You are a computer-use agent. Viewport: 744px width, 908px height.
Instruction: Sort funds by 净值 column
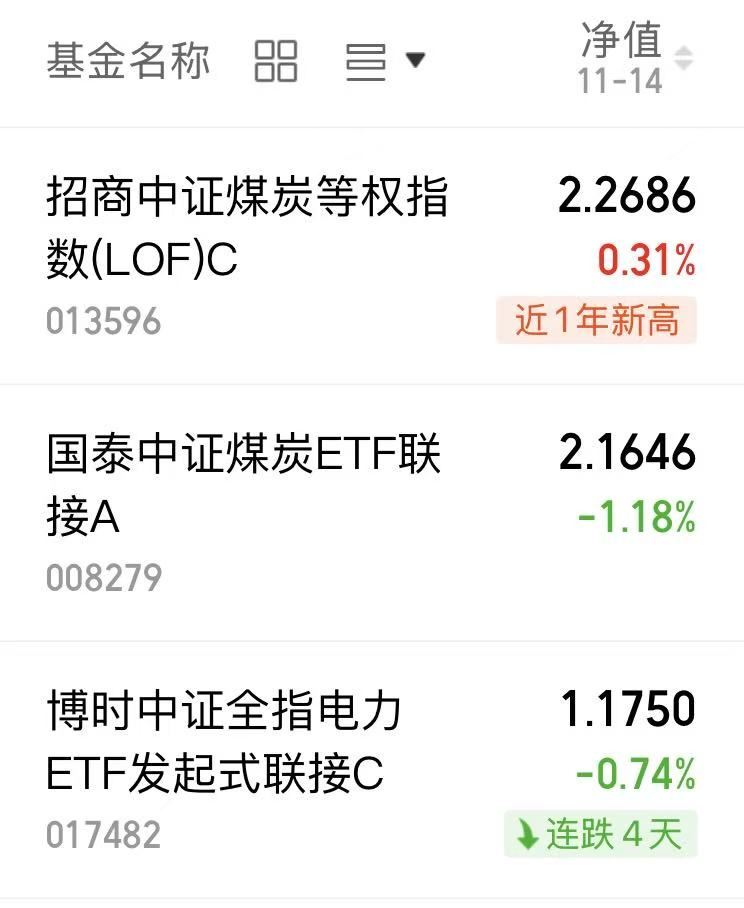pyautogui.click(x=636, y=57)
